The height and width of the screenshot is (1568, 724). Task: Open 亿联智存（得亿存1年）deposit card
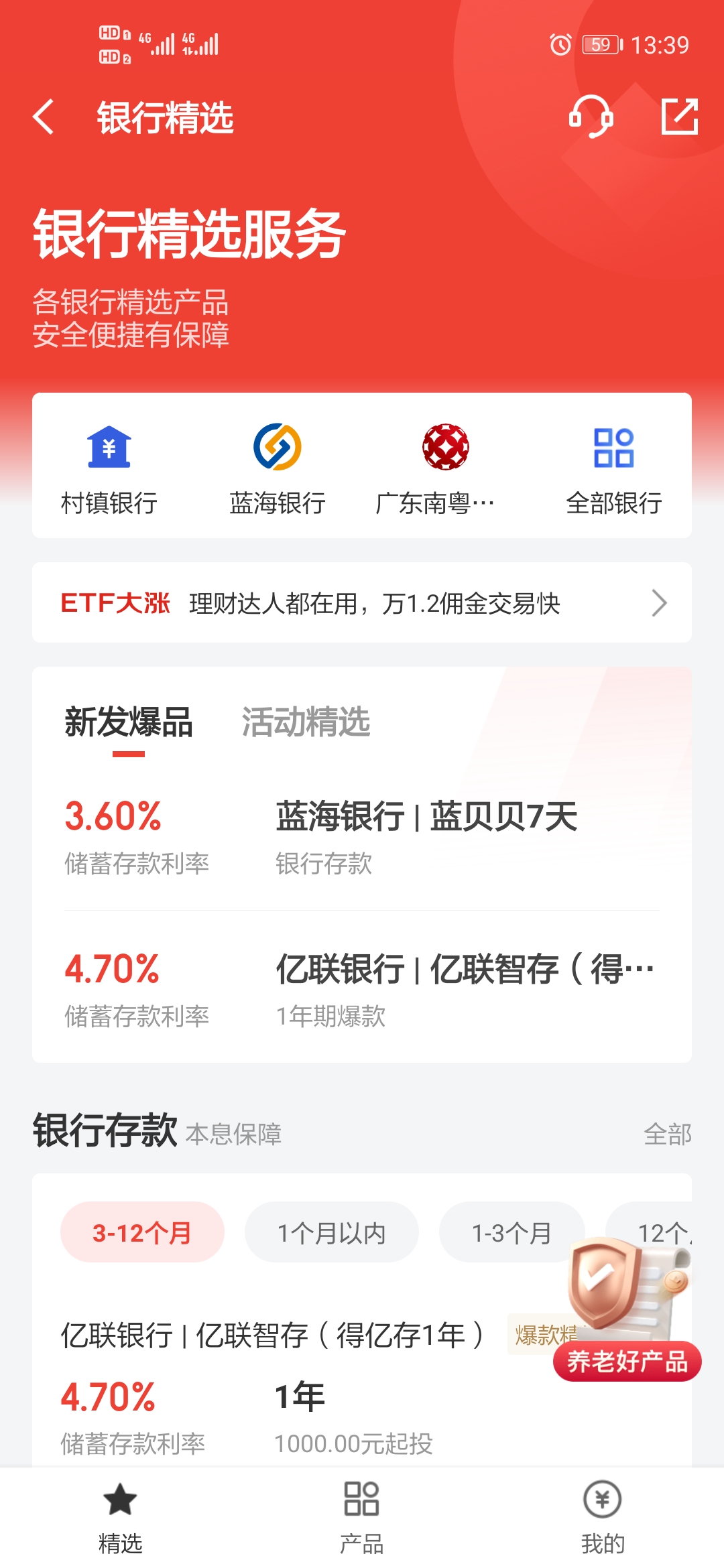pyautogui.click(x=282, y=1387)
